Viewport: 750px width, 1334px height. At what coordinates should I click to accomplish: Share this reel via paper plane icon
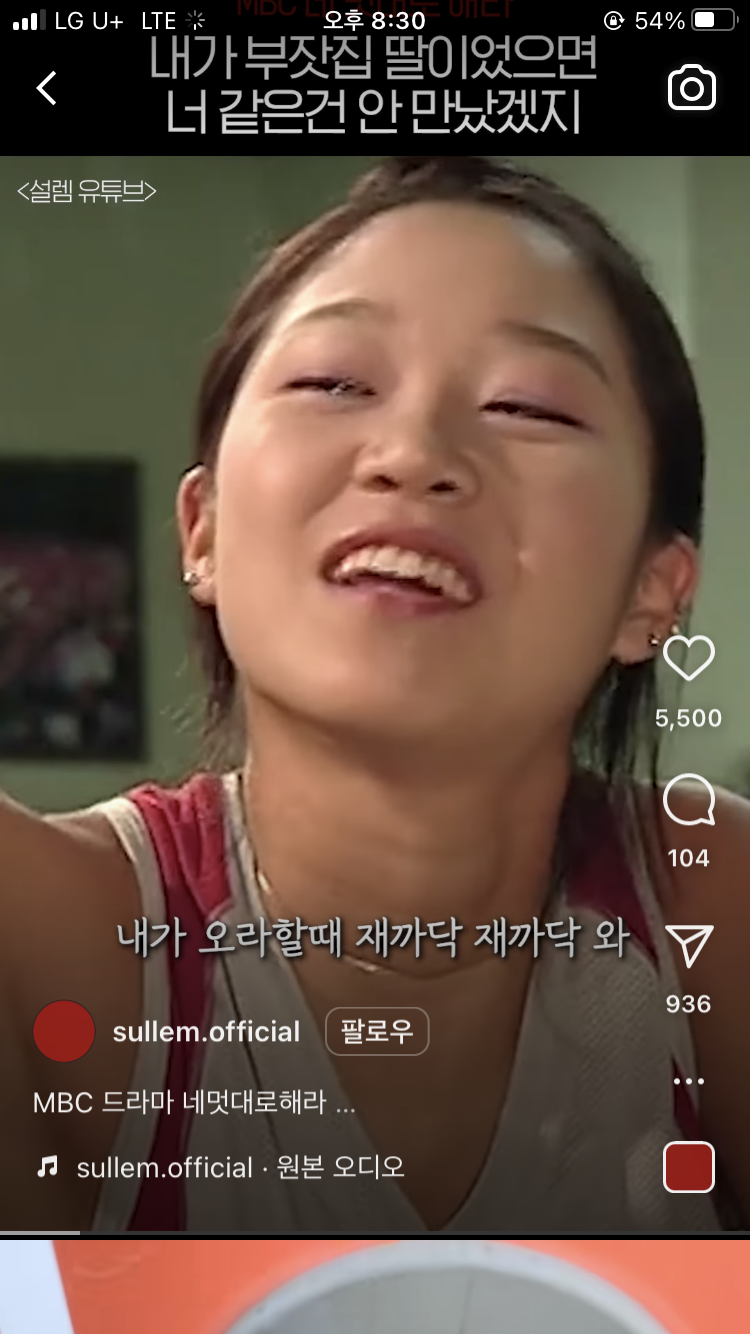pyautogui.click(x=689, y=946)
